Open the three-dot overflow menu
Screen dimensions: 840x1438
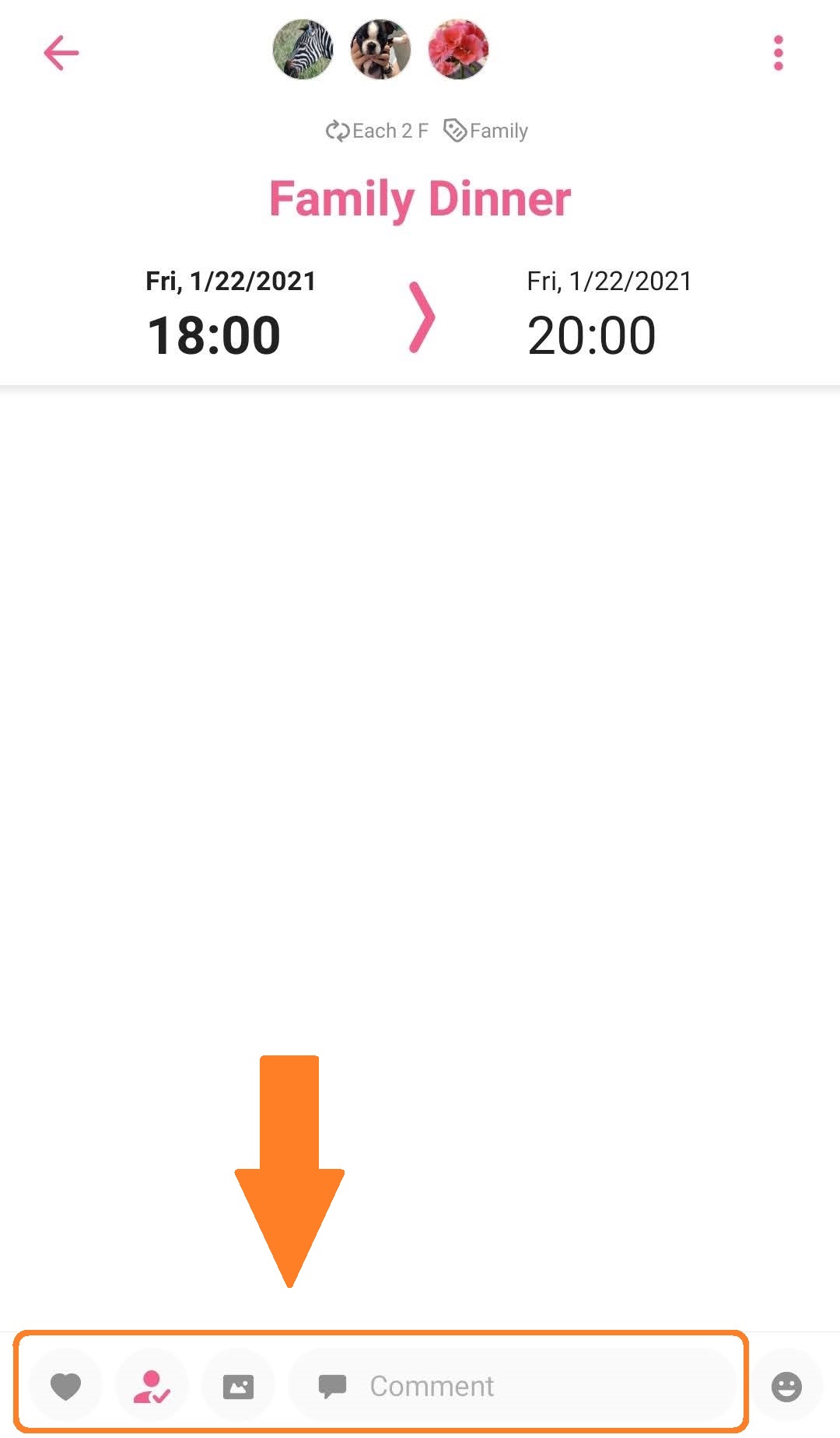[x=779, y=53]
